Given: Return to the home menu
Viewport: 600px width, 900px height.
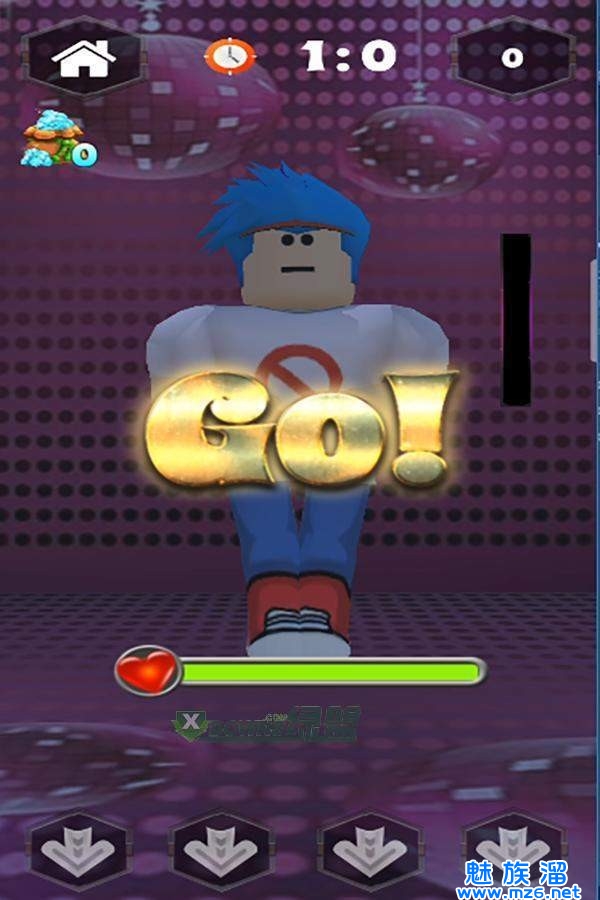Looking at the screenshot, I should (x=84, y=58).
